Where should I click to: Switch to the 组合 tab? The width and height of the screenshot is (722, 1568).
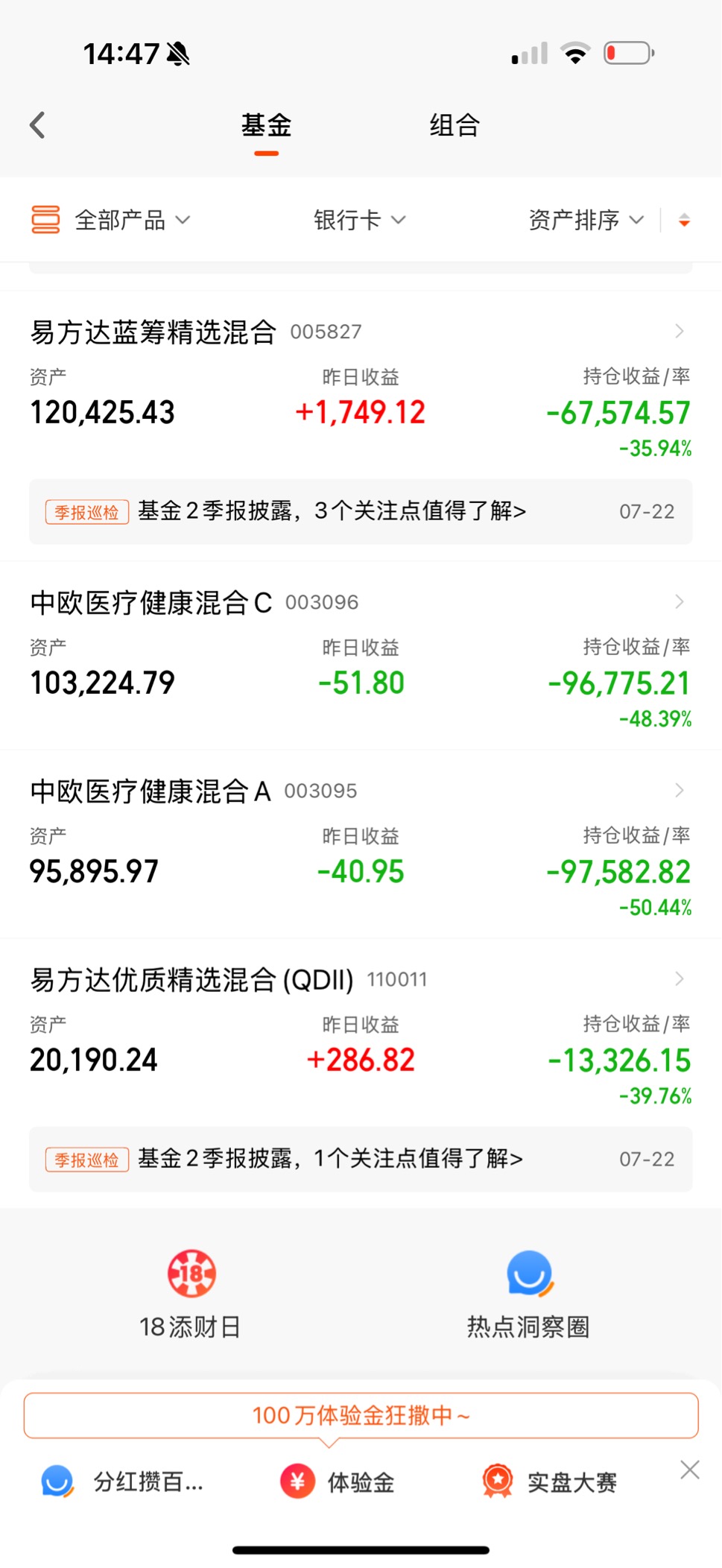[455, 125]
